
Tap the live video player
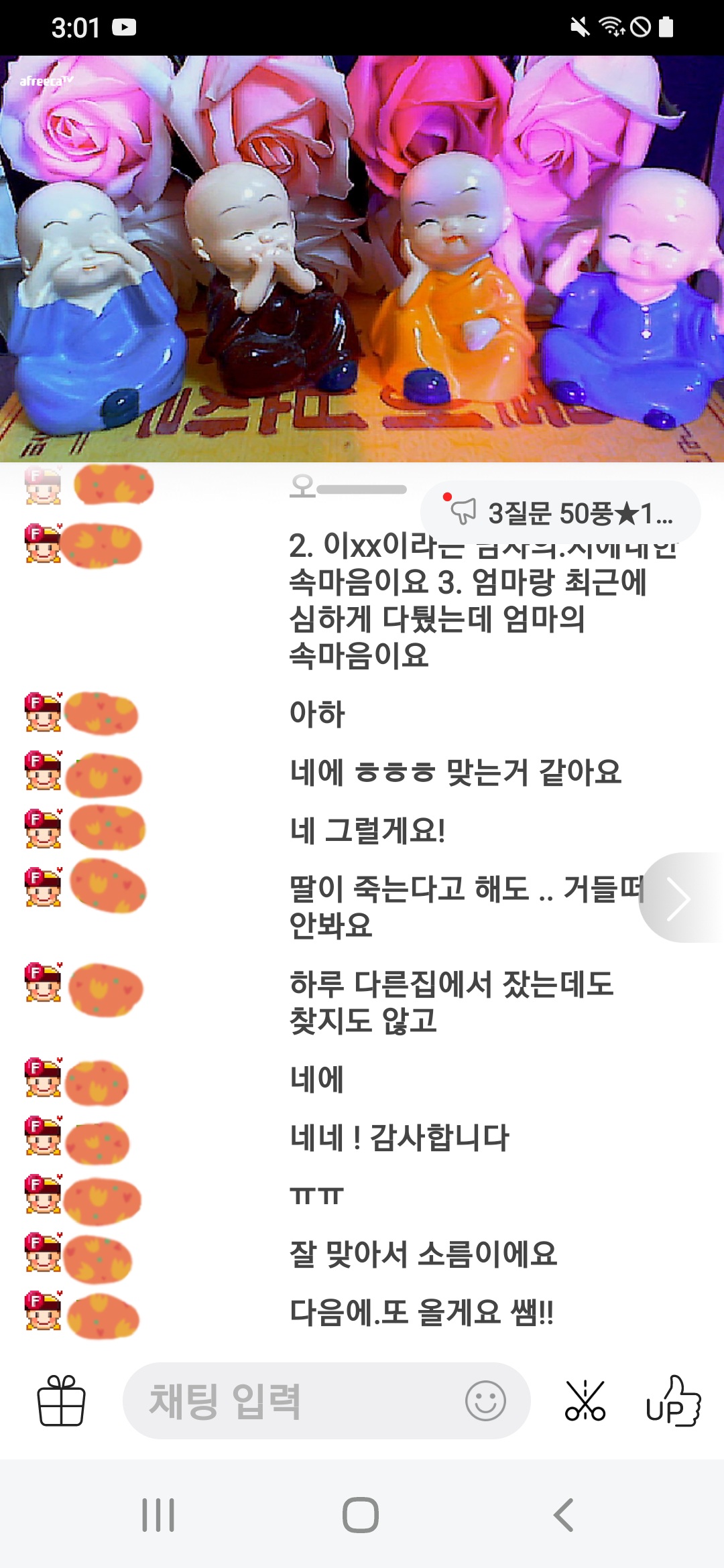[x=362, y=259]
